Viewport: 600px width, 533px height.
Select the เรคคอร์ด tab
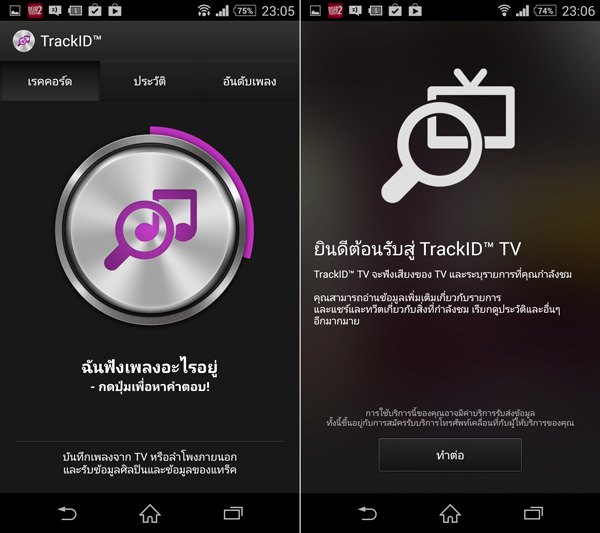click(x=50, y=81)
